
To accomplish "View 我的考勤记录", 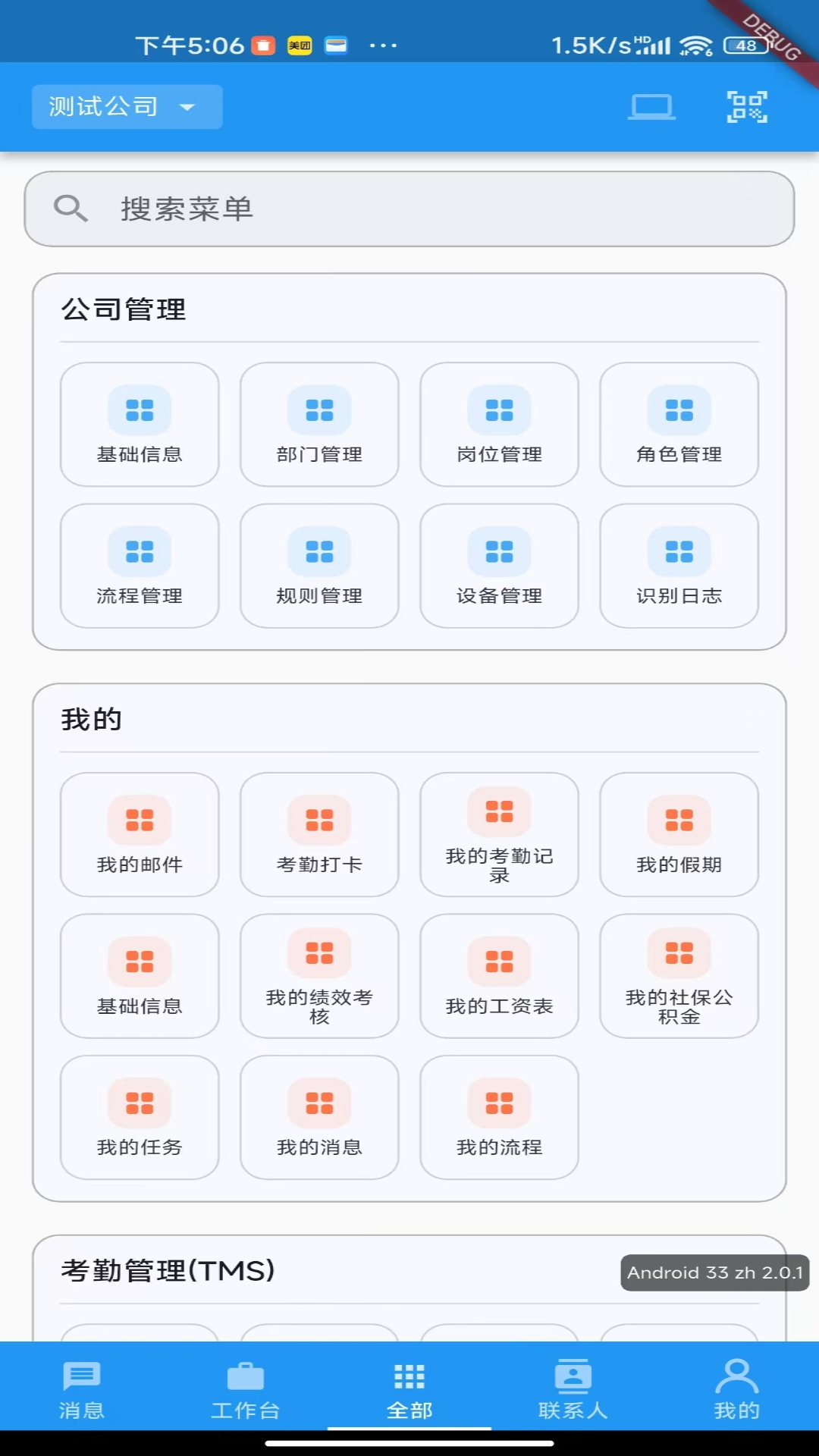I will click(498, 834).
